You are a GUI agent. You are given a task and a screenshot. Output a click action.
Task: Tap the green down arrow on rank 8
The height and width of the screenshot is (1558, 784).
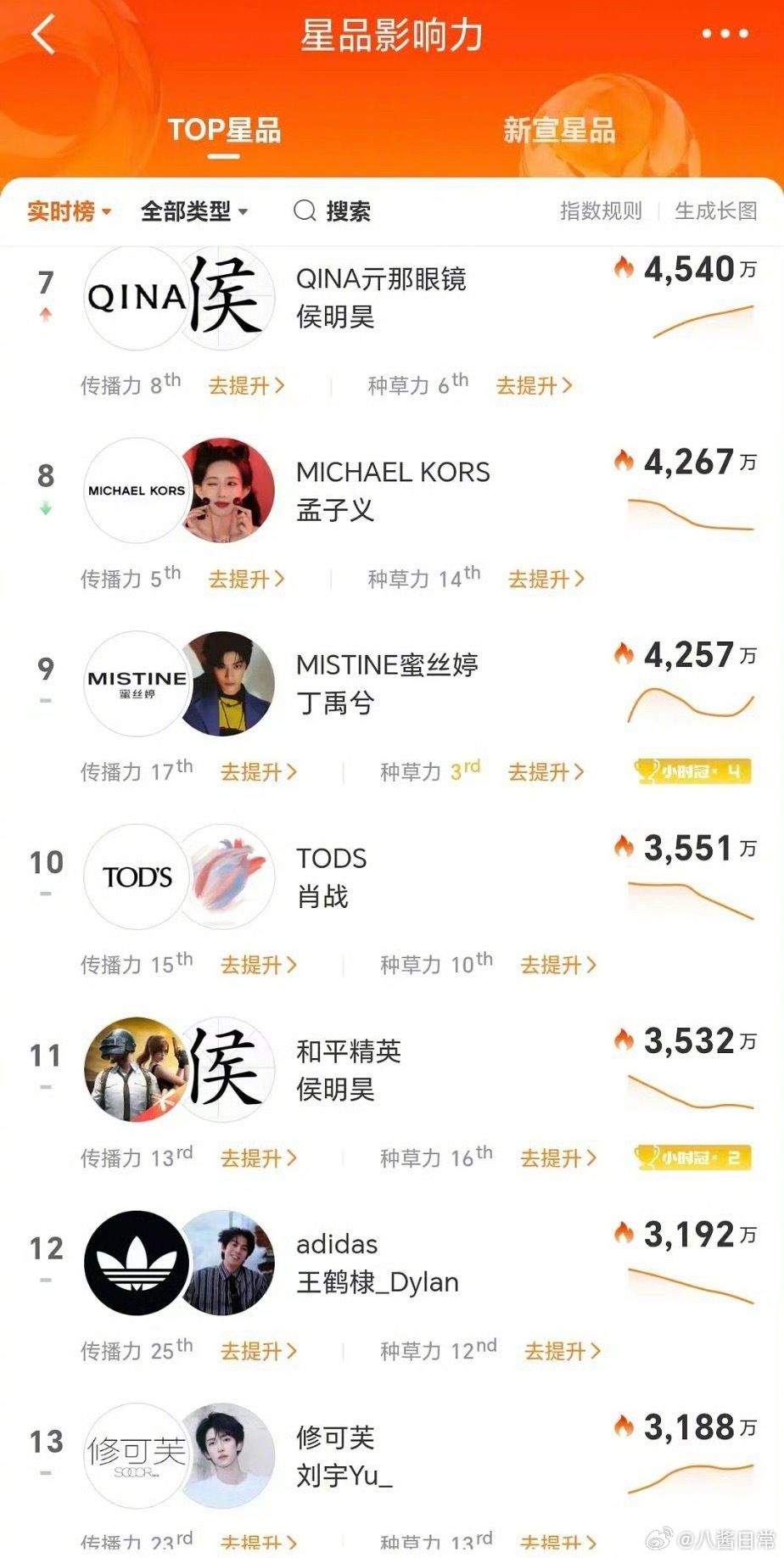[x=44, y=507]
